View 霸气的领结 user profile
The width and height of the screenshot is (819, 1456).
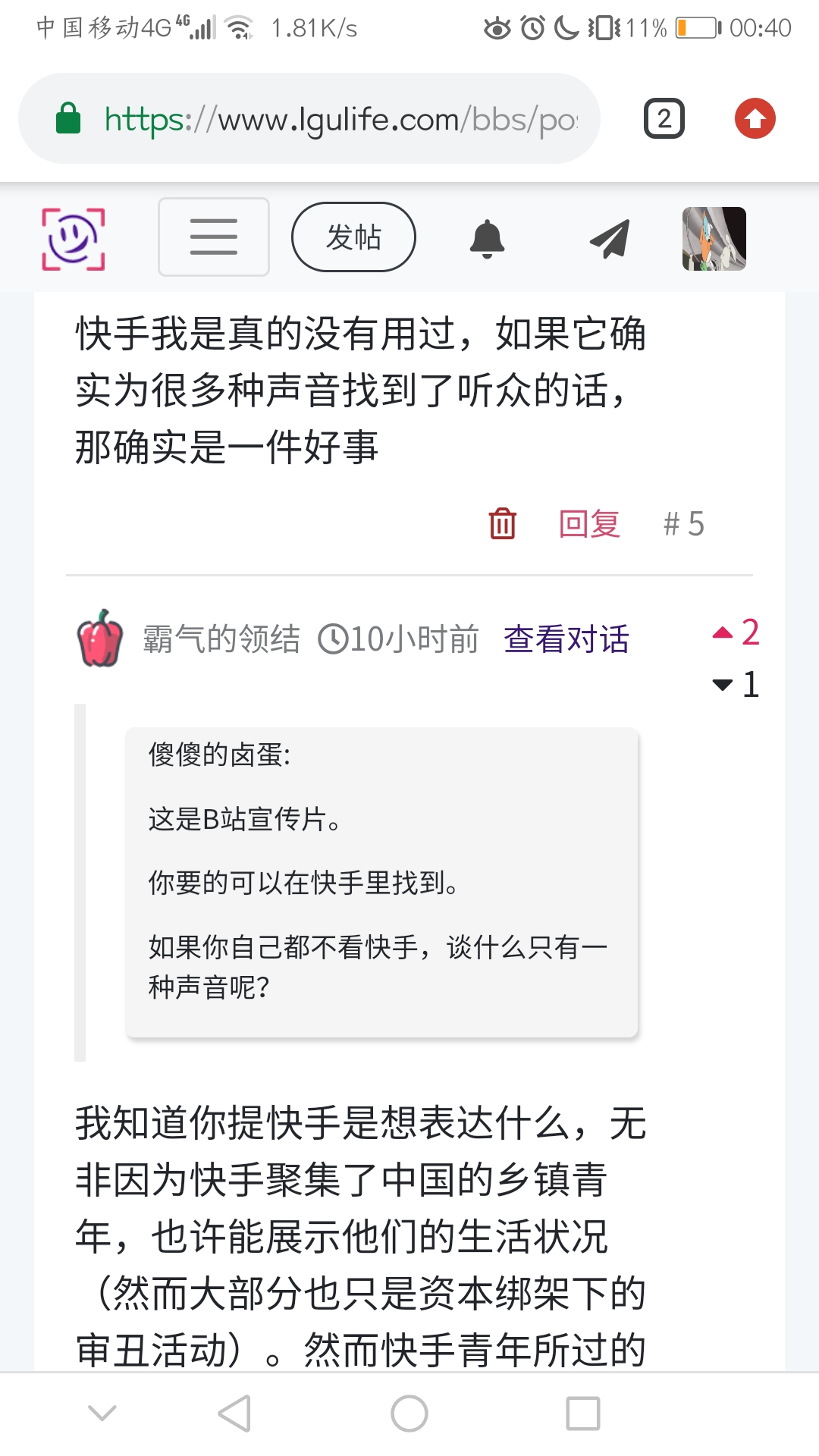click(x=221, y=639)
